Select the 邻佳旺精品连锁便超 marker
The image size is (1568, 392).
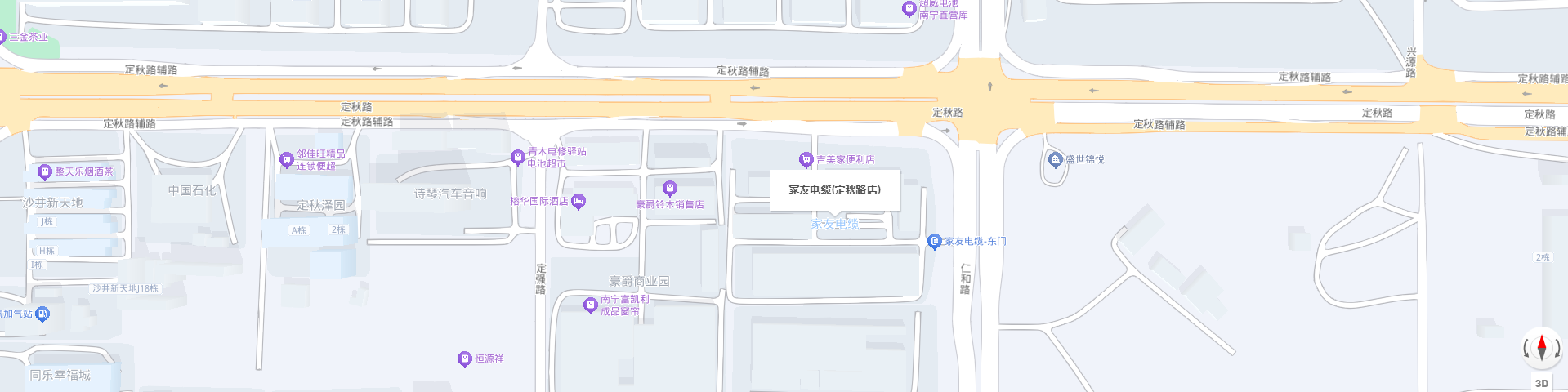pyautogui.click(x=286, y=160)
